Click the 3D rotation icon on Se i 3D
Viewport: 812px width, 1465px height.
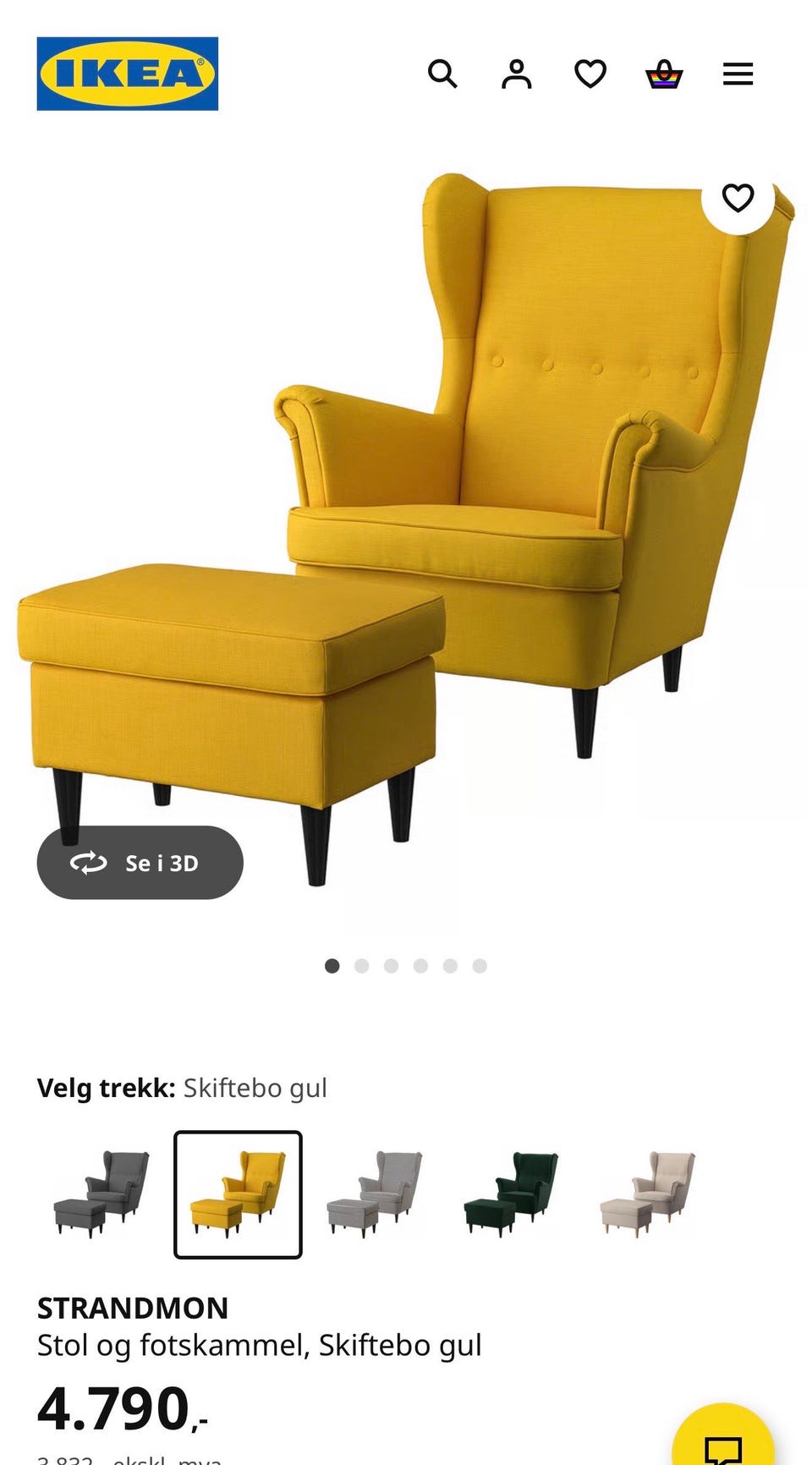[88, 863]
